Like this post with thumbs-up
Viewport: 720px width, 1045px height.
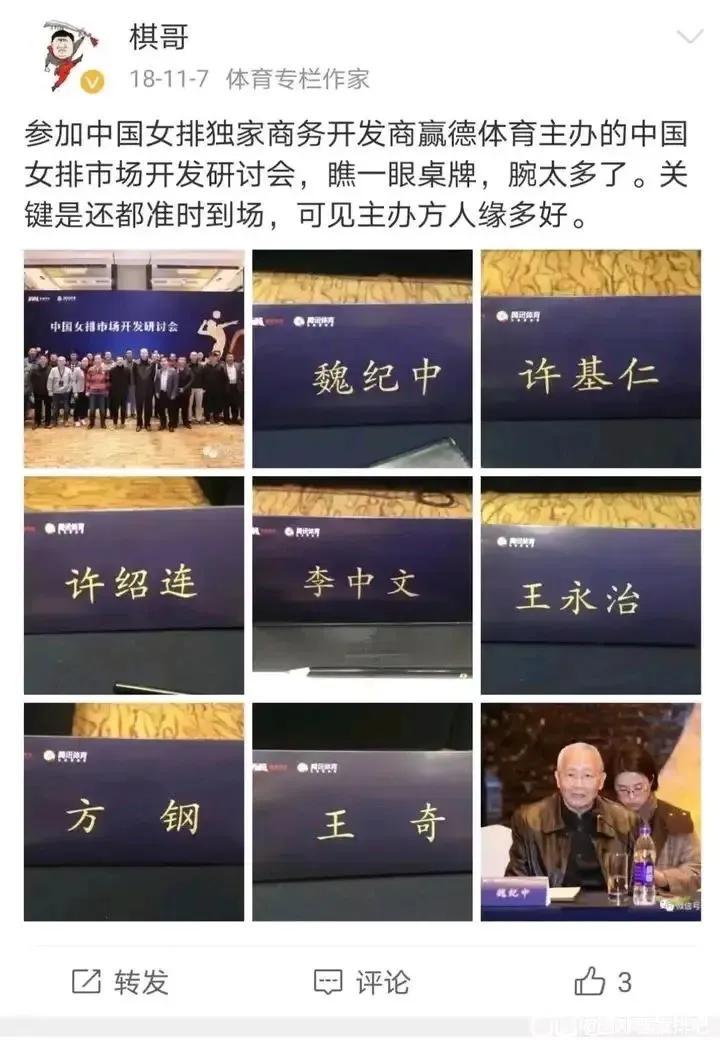point(602,982)
